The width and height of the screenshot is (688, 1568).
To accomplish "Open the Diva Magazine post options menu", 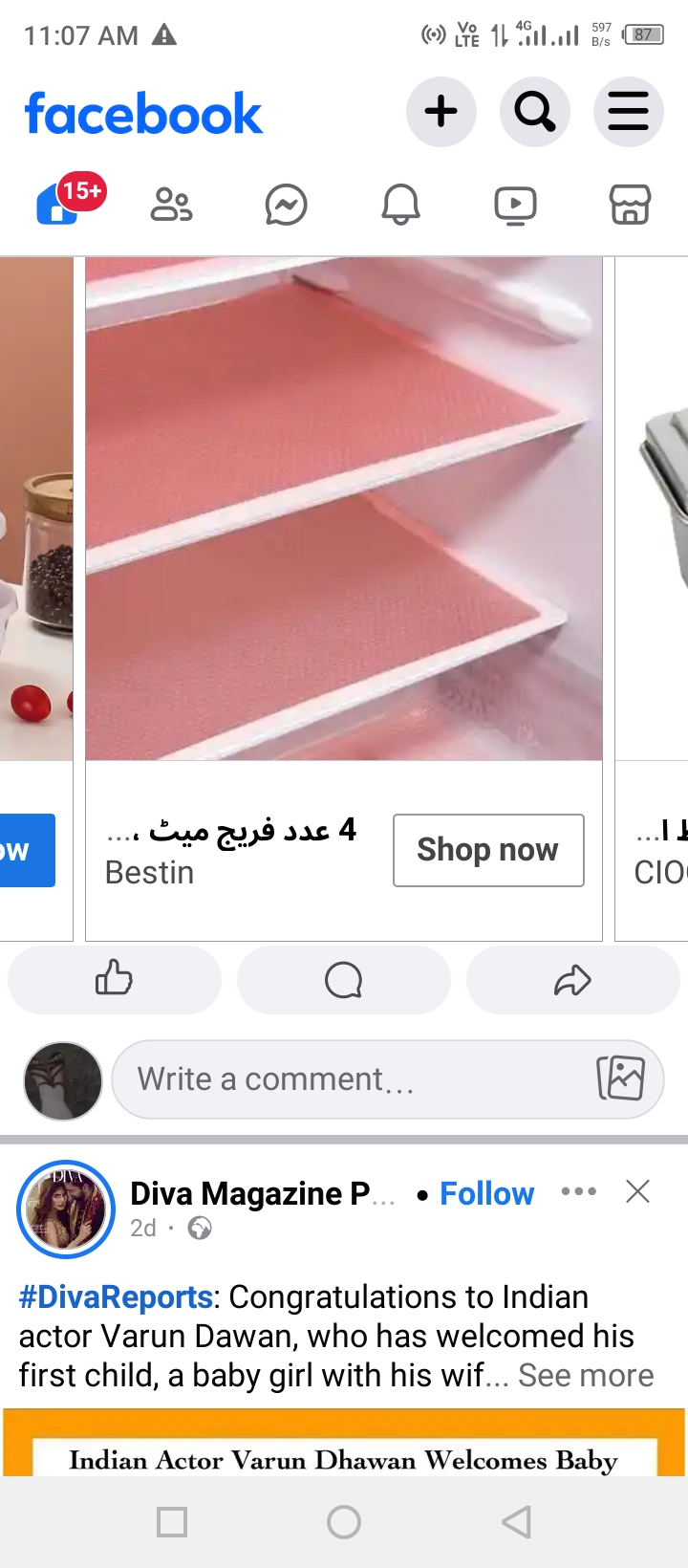I will (579, 1191).
